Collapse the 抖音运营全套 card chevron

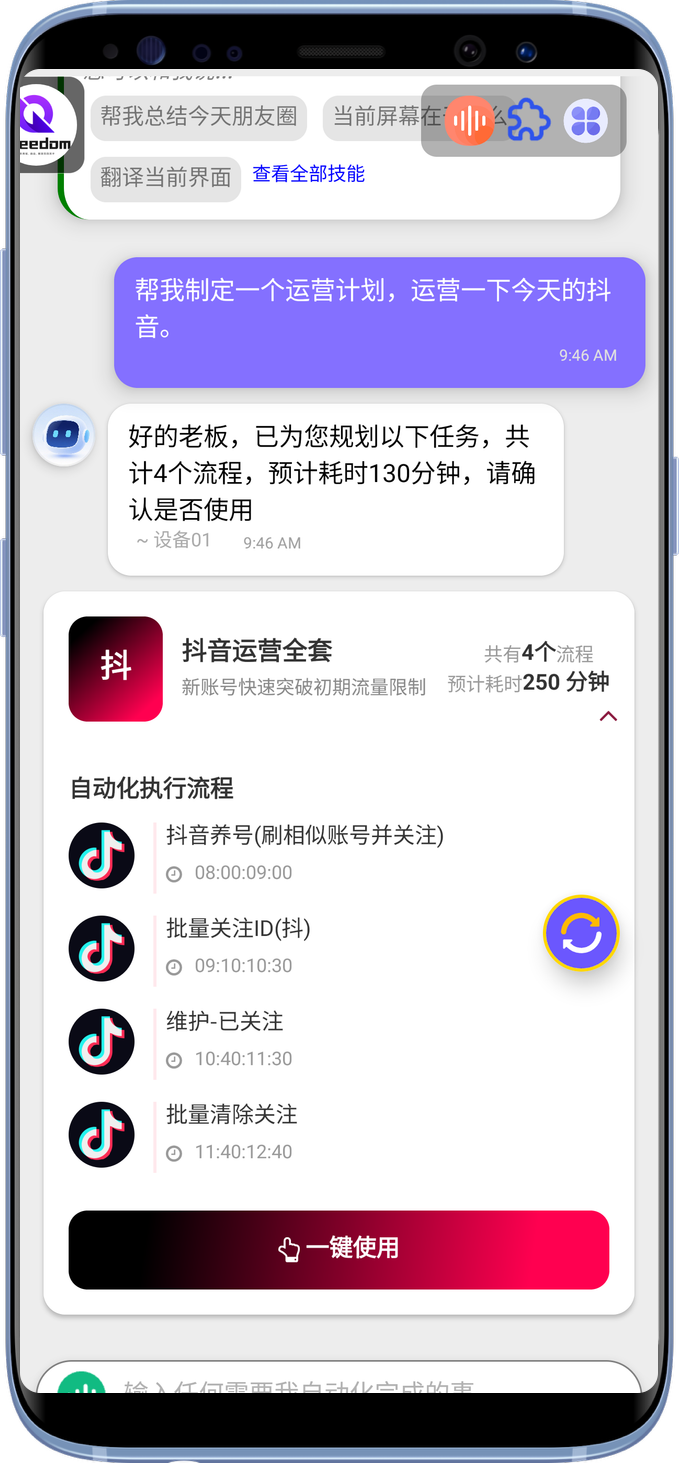(x=607, y=716)
